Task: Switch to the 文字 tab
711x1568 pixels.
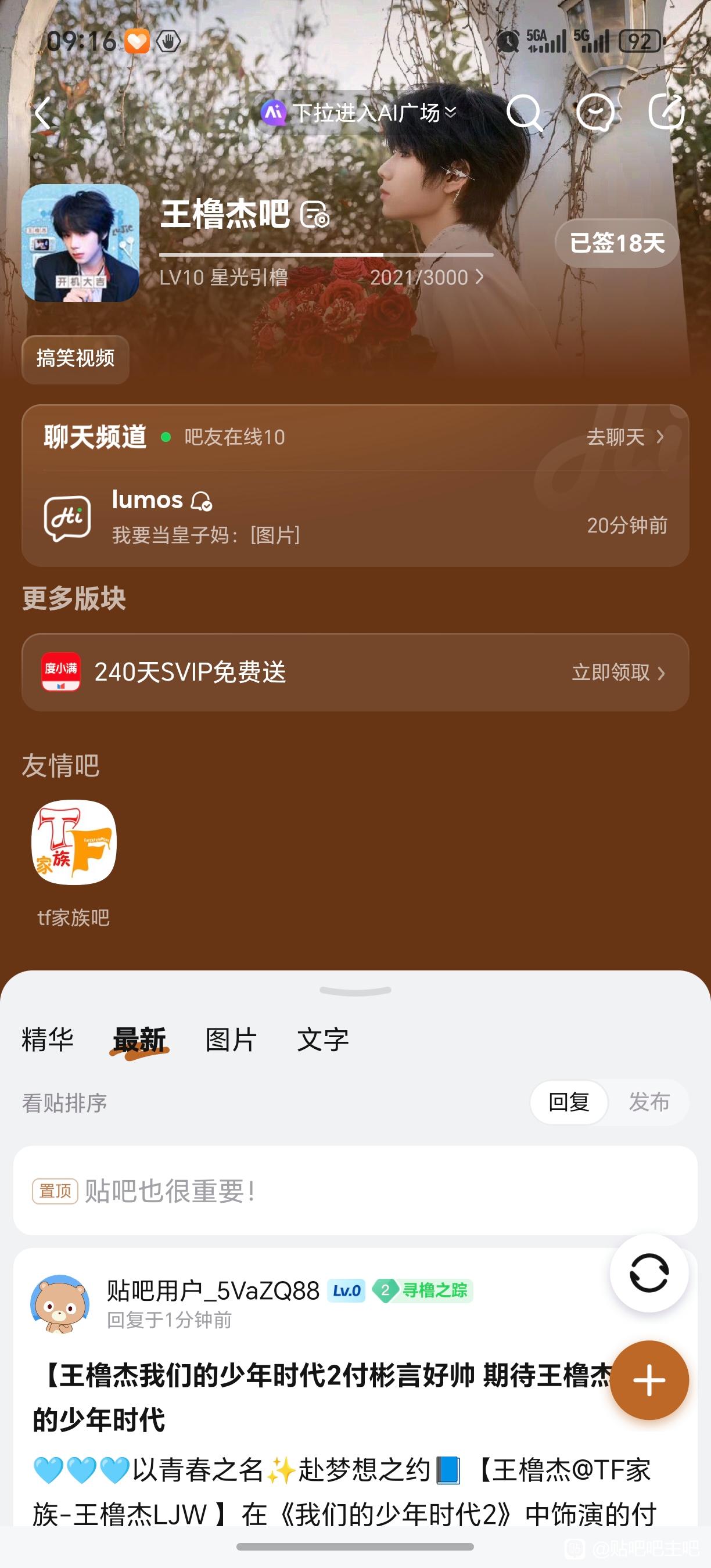Action: pos(322,1040)
